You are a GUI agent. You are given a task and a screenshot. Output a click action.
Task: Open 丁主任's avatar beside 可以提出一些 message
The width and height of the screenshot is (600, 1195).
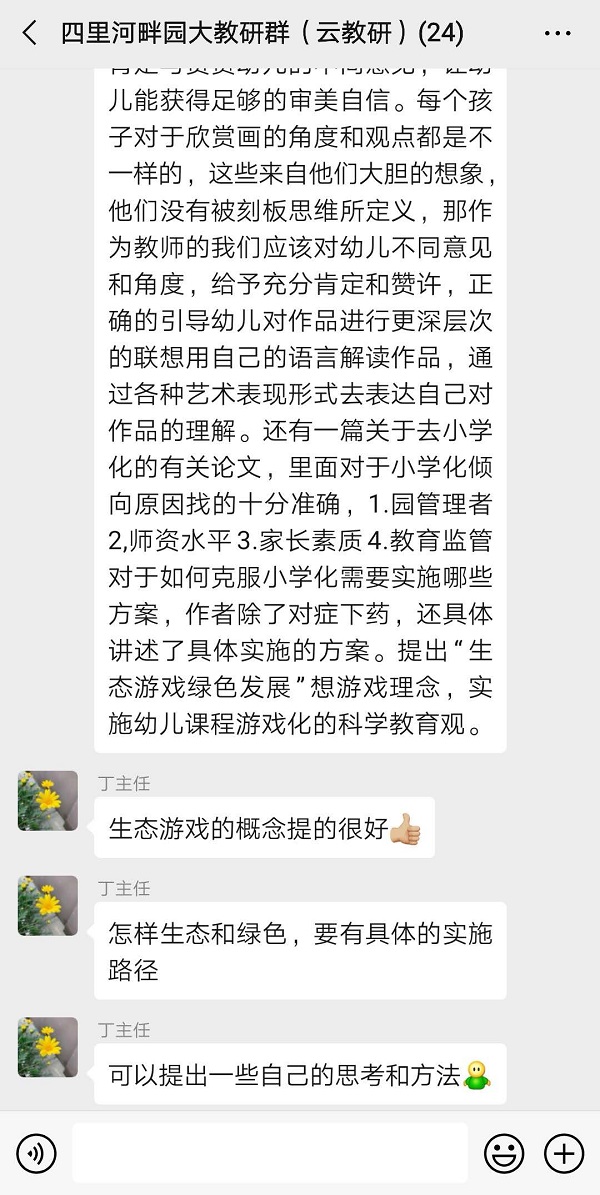[48, 1047]
